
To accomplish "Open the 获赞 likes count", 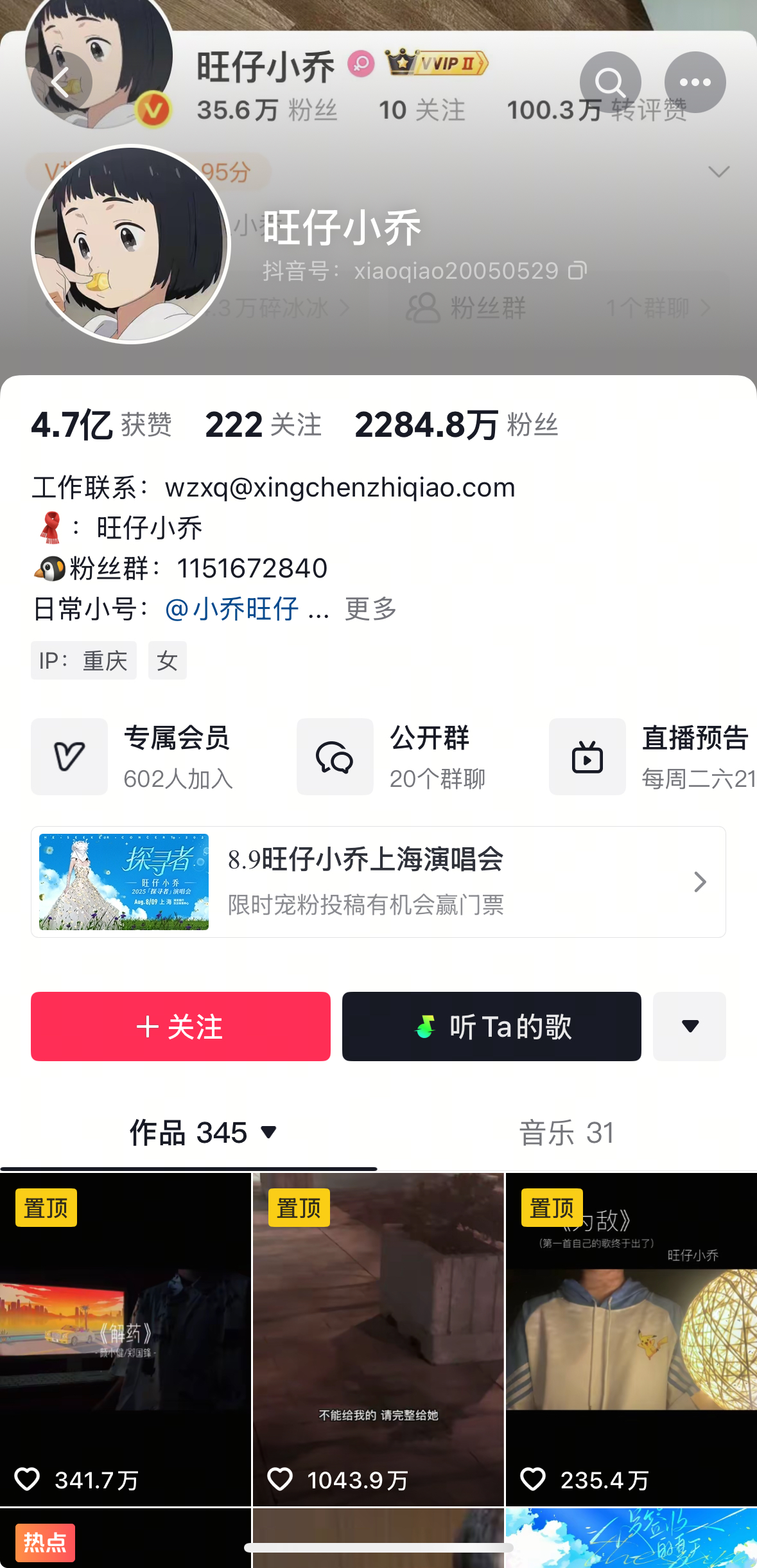I will click(101, 425).
